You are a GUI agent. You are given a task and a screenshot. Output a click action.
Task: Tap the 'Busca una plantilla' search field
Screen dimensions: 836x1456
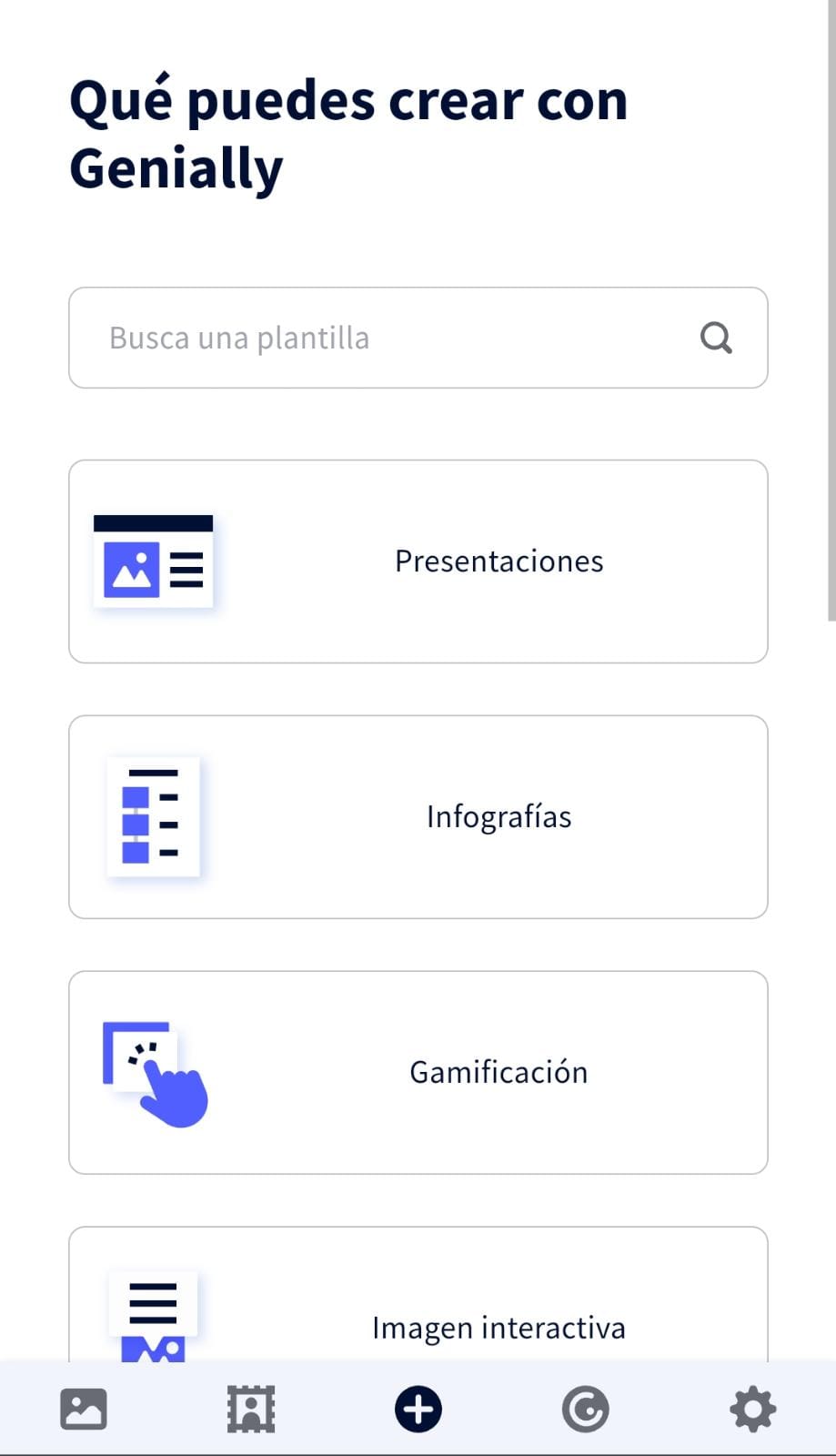[x=364, y=338]
